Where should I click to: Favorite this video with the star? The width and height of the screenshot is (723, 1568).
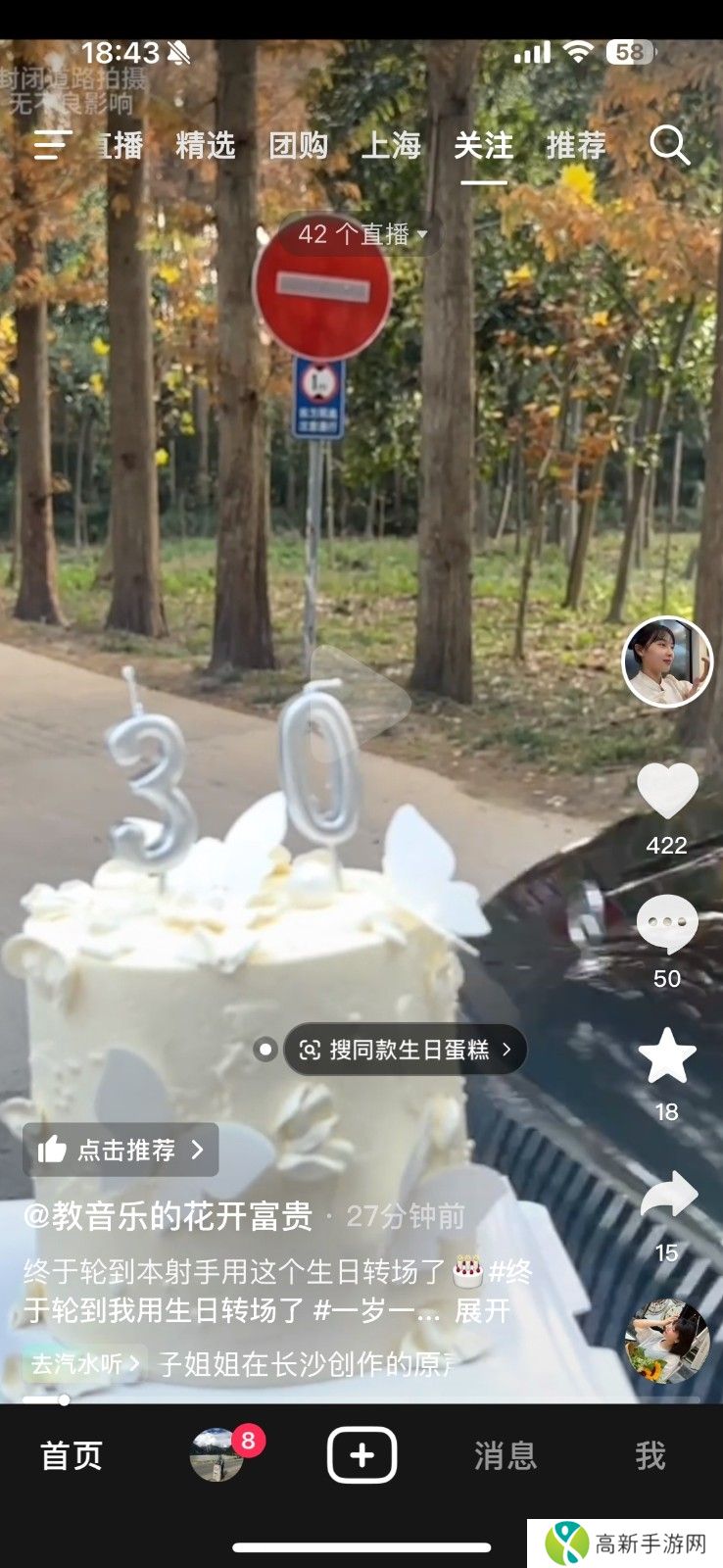[x=667, y=1056]
